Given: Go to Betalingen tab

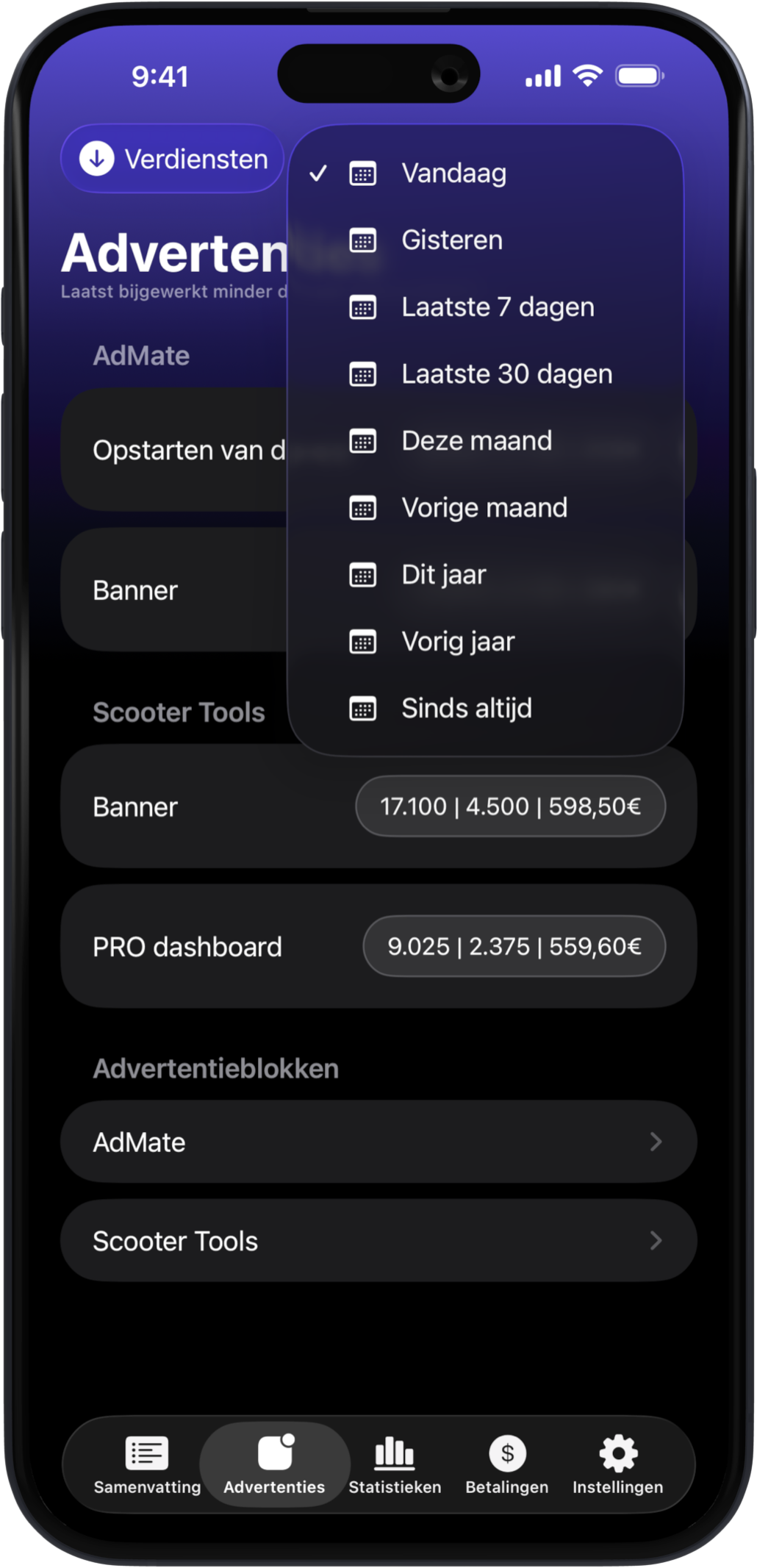Looking at the screenshot, I should click(507, 1464).
